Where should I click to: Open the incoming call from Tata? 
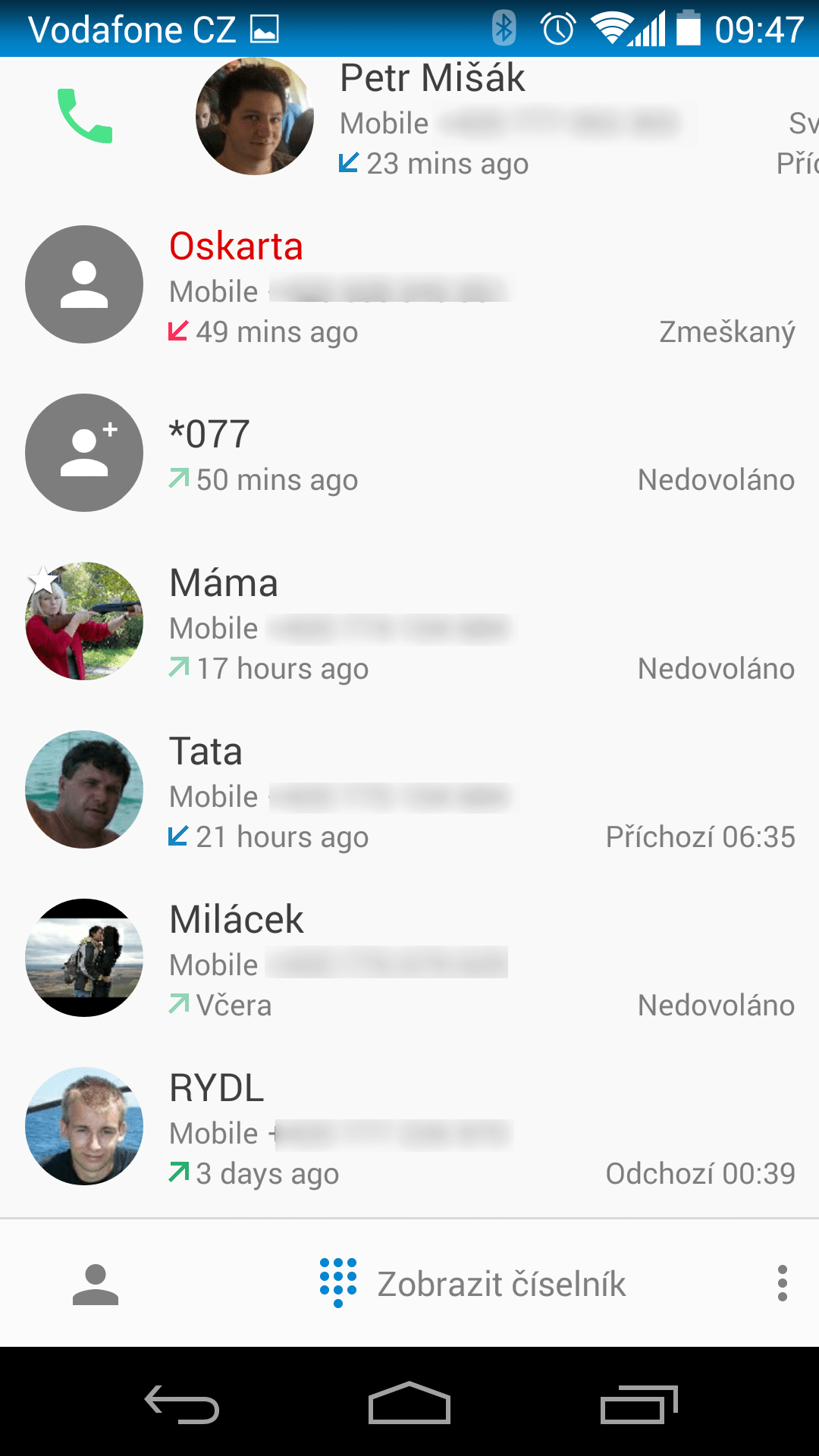coord(409,789)
